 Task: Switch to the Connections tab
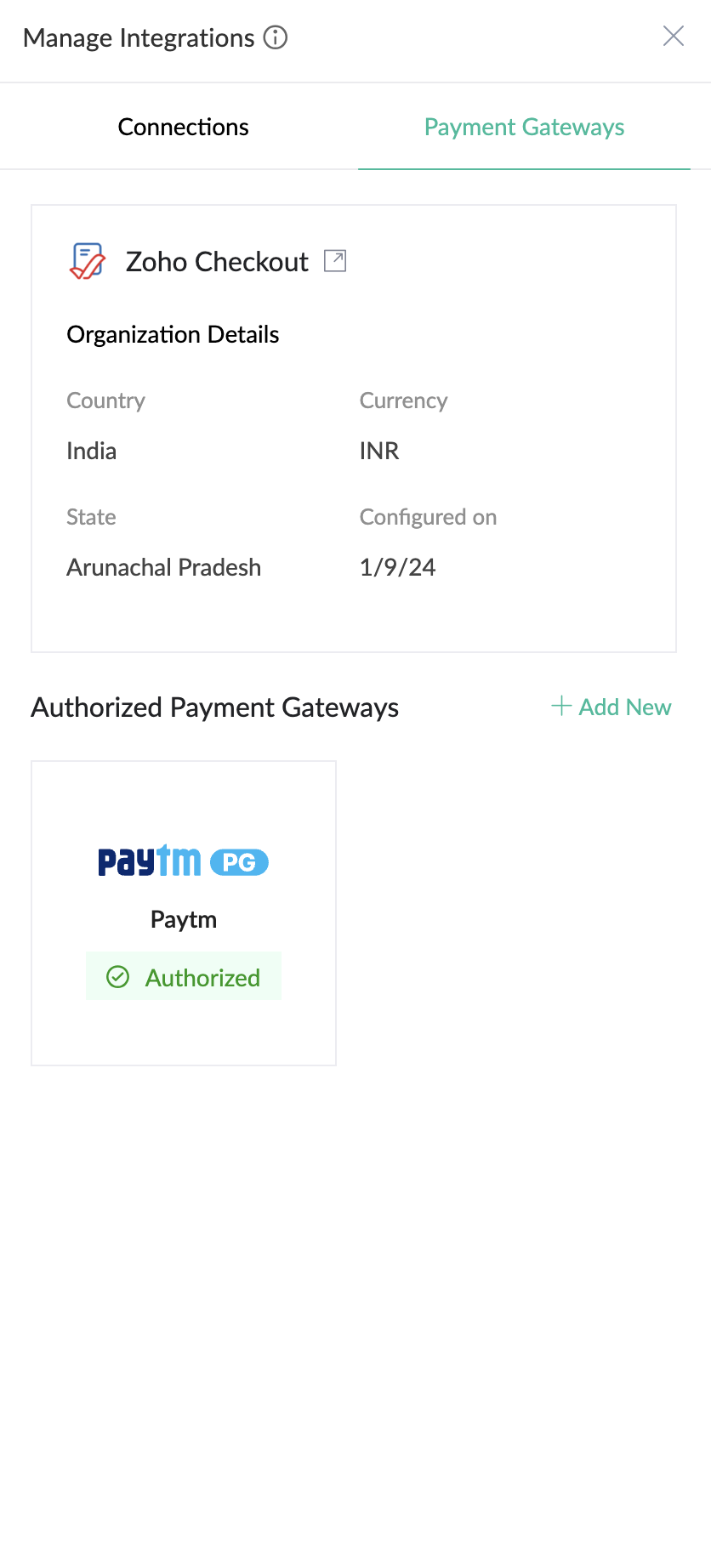click(x=183, y=127)
